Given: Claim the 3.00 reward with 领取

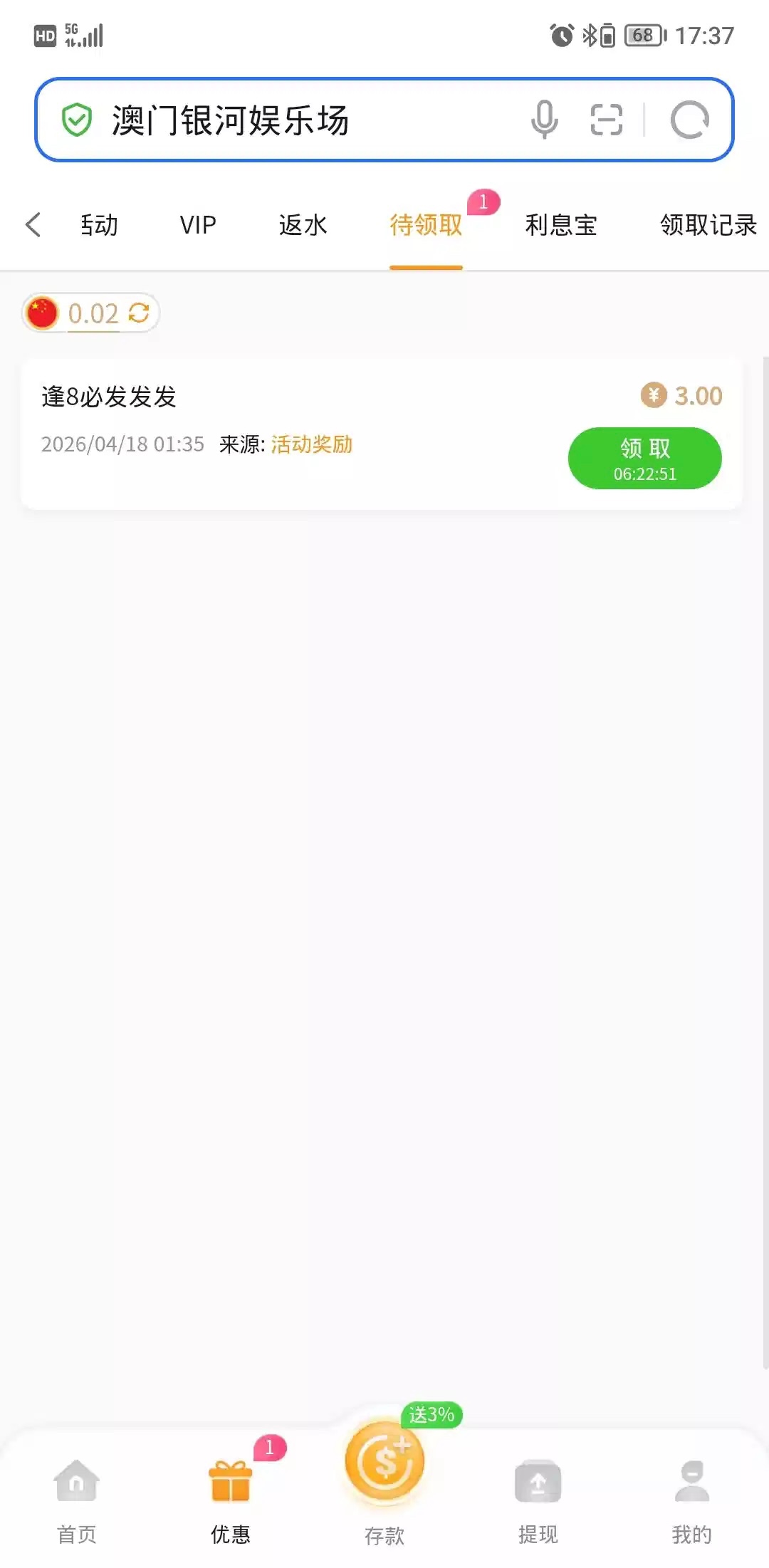Looking at the screenshot, I should tap(644, 458).
